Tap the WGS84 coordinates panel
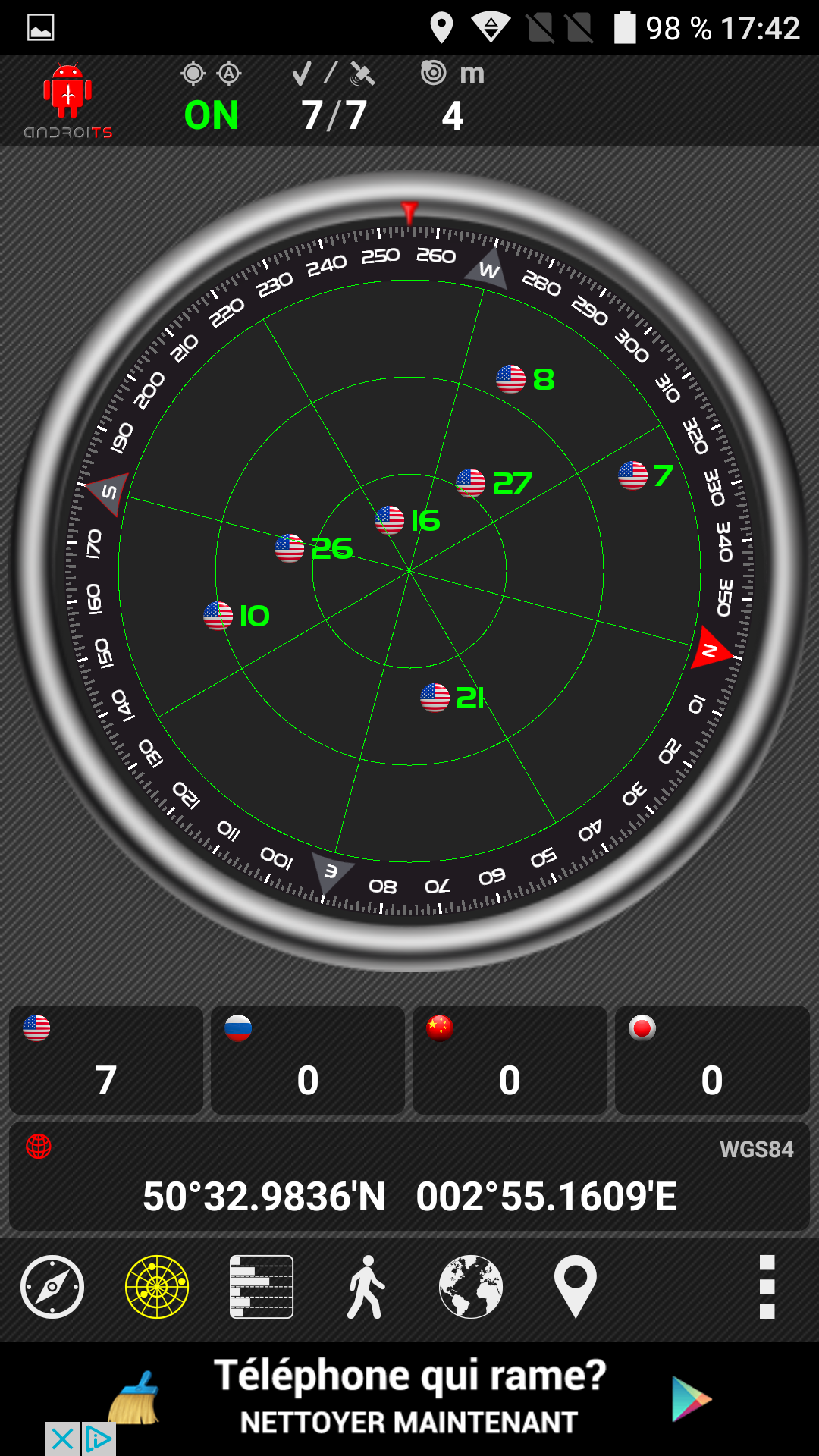The height and width of the screenshot is (1456, 819). point(409,1177)
